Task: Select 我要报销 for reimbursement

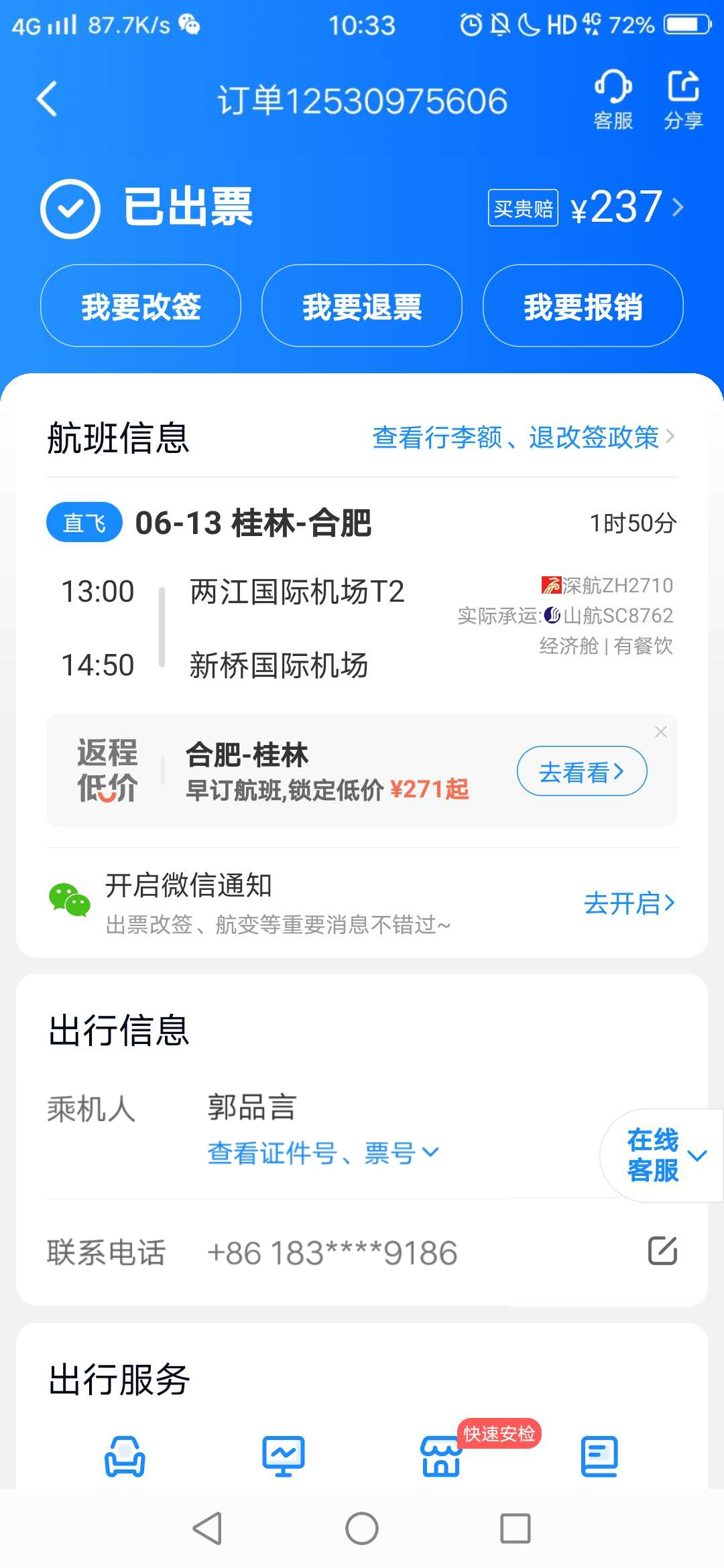Action: click(x=583, y=306)
